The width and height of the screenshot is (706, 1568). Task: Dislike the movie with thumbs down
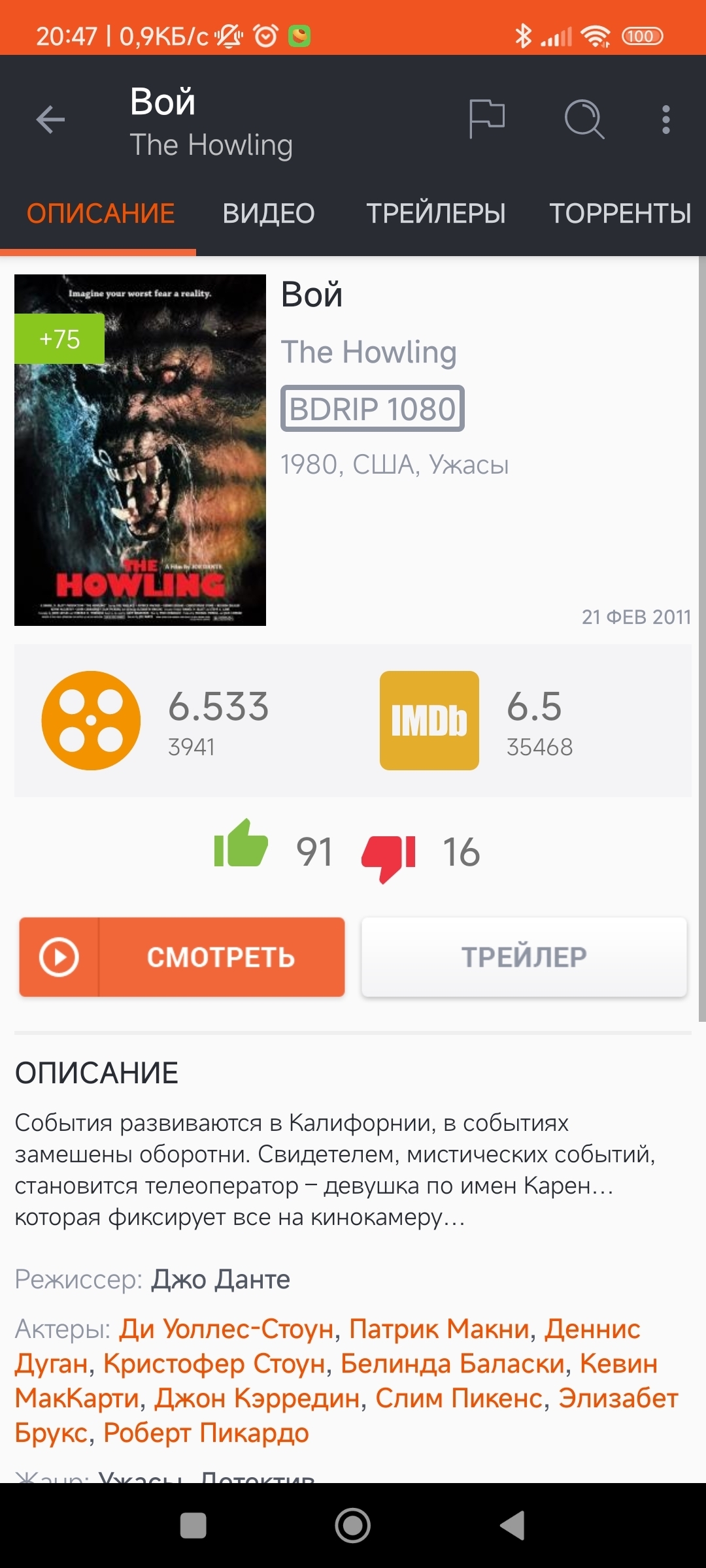389,857
